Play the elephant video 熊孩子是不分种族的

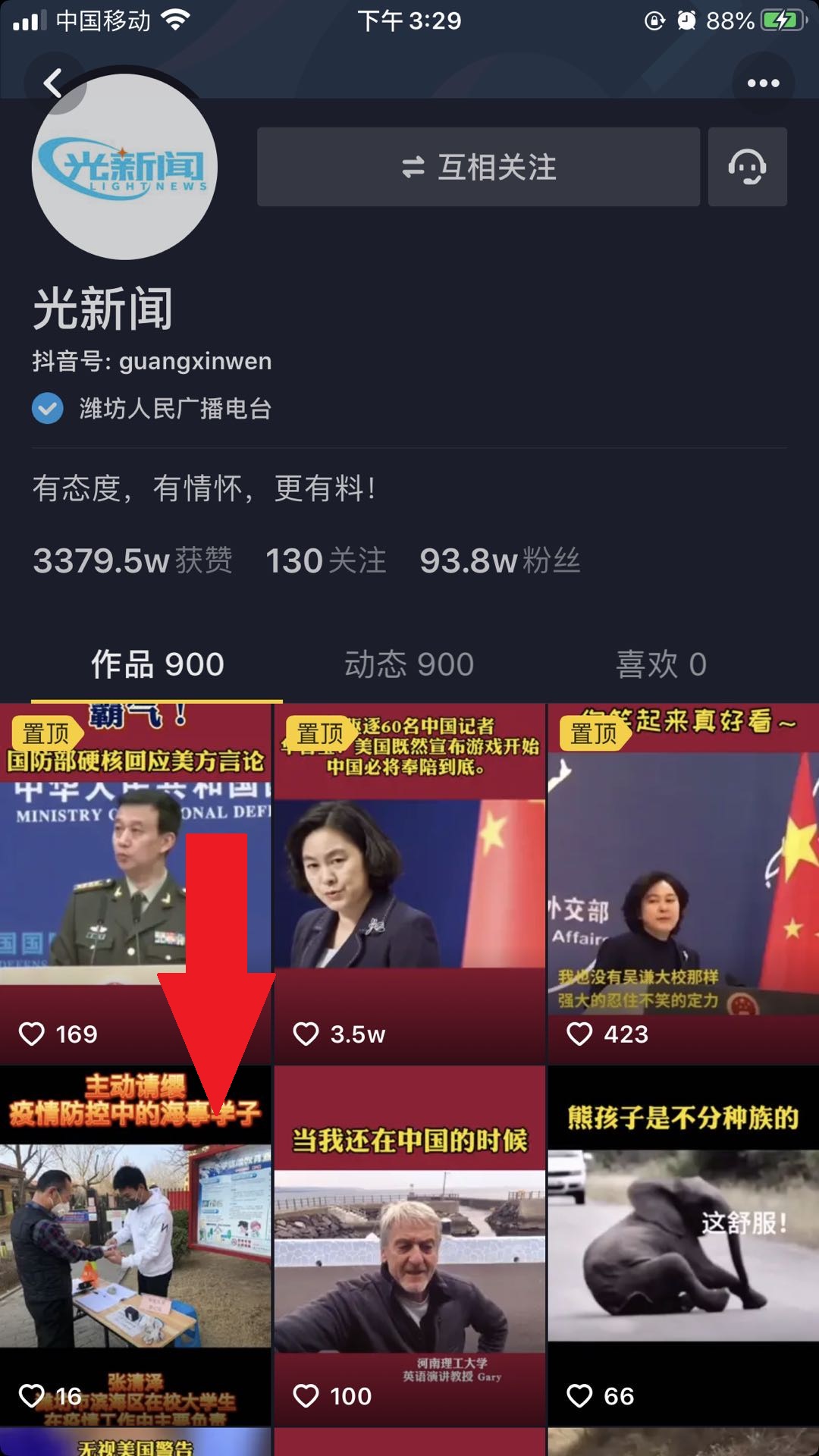pyautogui.click(x=682, y=1244)
